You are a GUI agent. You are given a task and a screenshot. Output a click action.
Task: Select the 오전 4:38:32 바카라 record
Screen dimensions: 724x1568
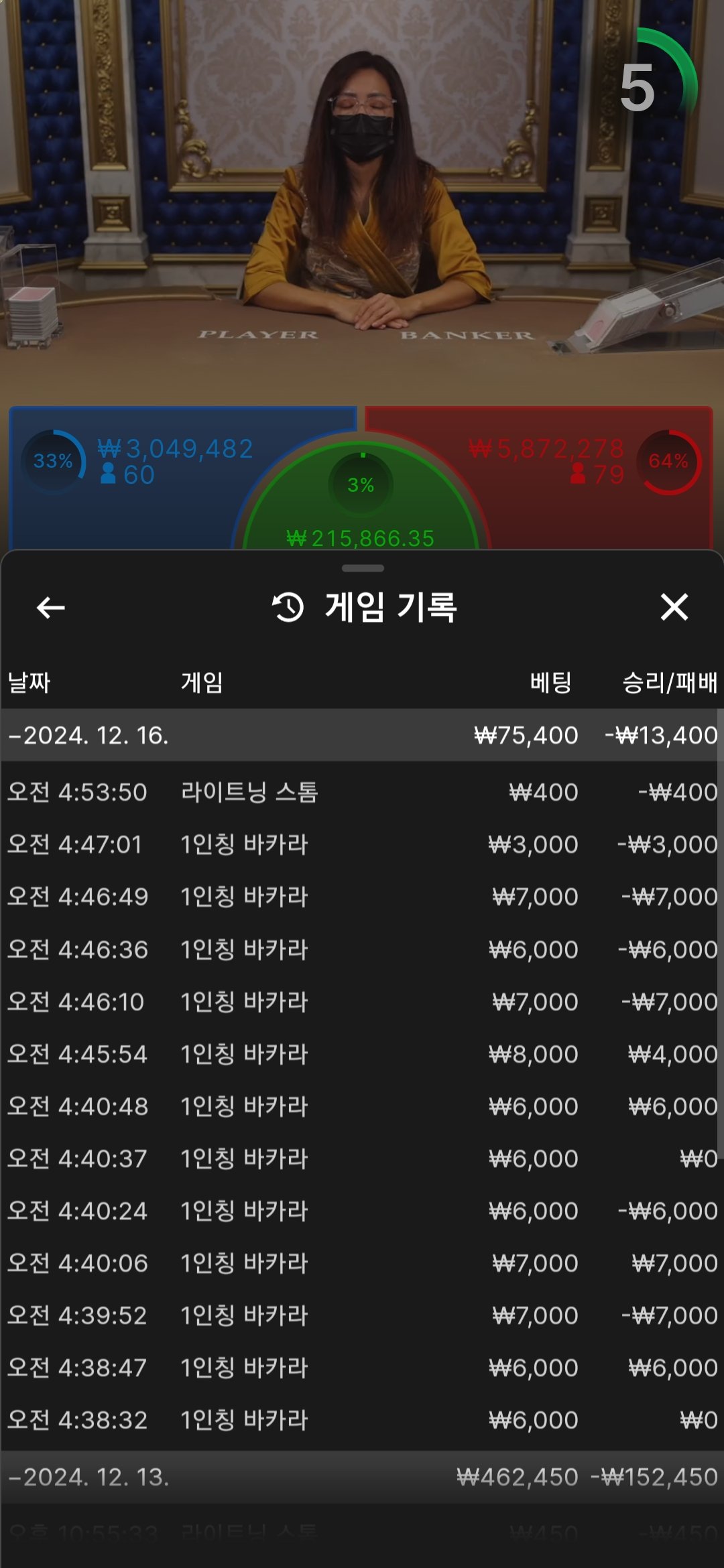362,1420
